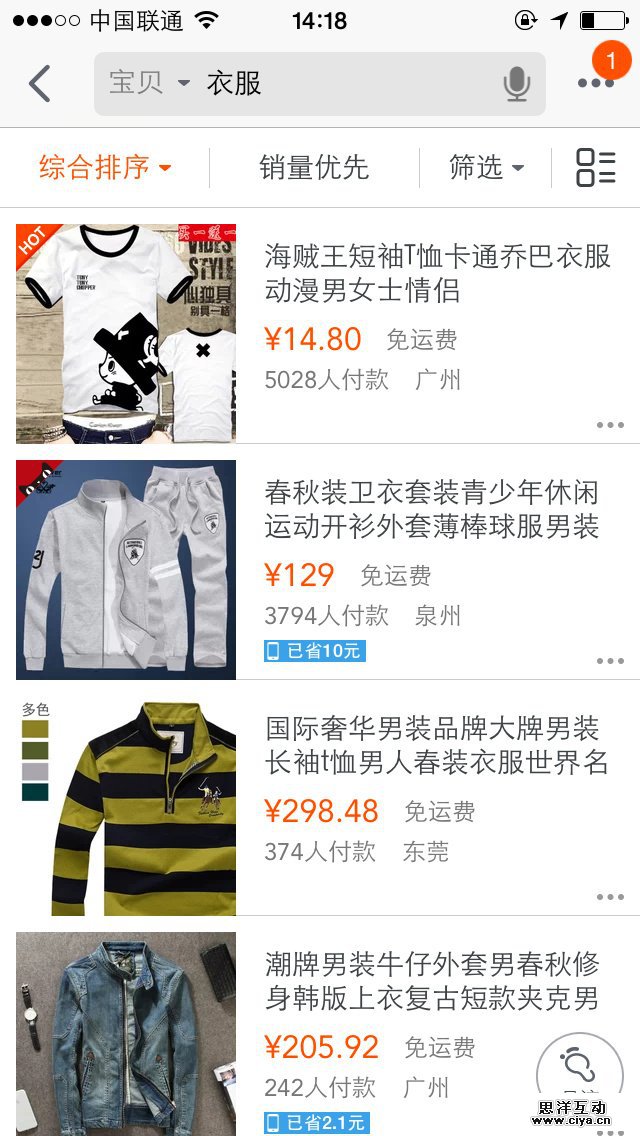This screenshot has height=1136, width=640.
Task: Go back using the top-left arrow
Action: [40, 84]
